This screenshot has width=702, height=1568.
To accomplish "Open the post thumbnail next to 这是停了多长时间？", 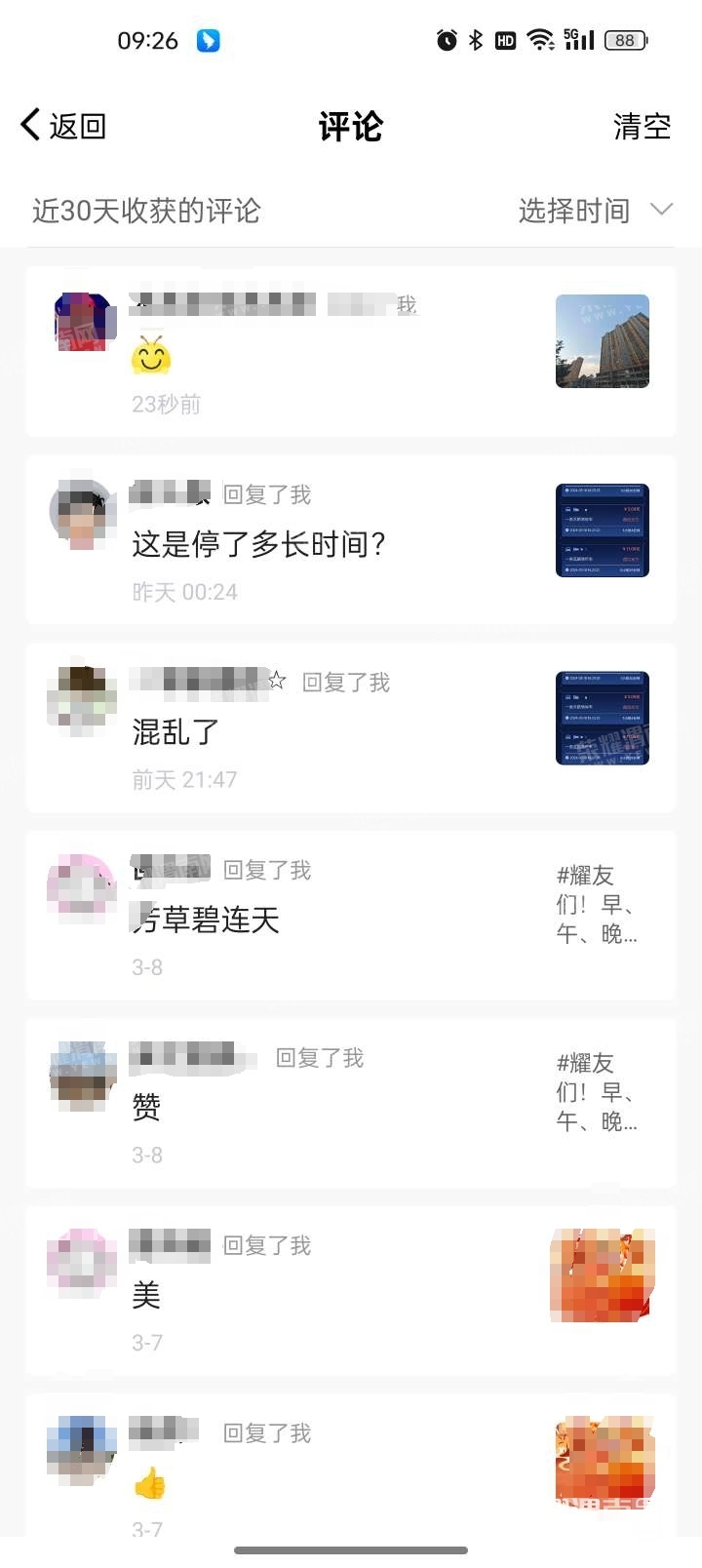I will (602, 530).
